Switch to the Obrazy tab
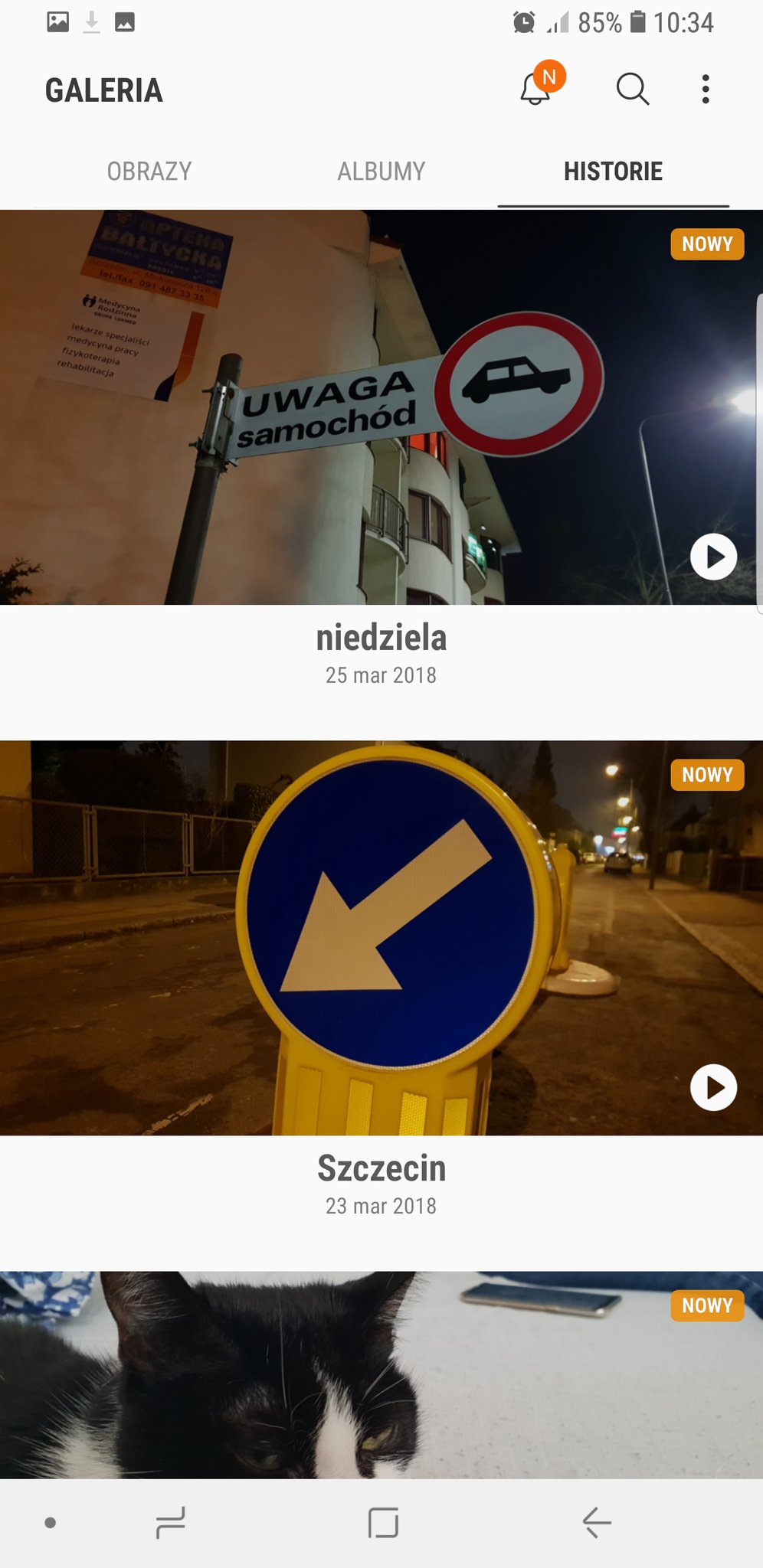 (149, 171)
